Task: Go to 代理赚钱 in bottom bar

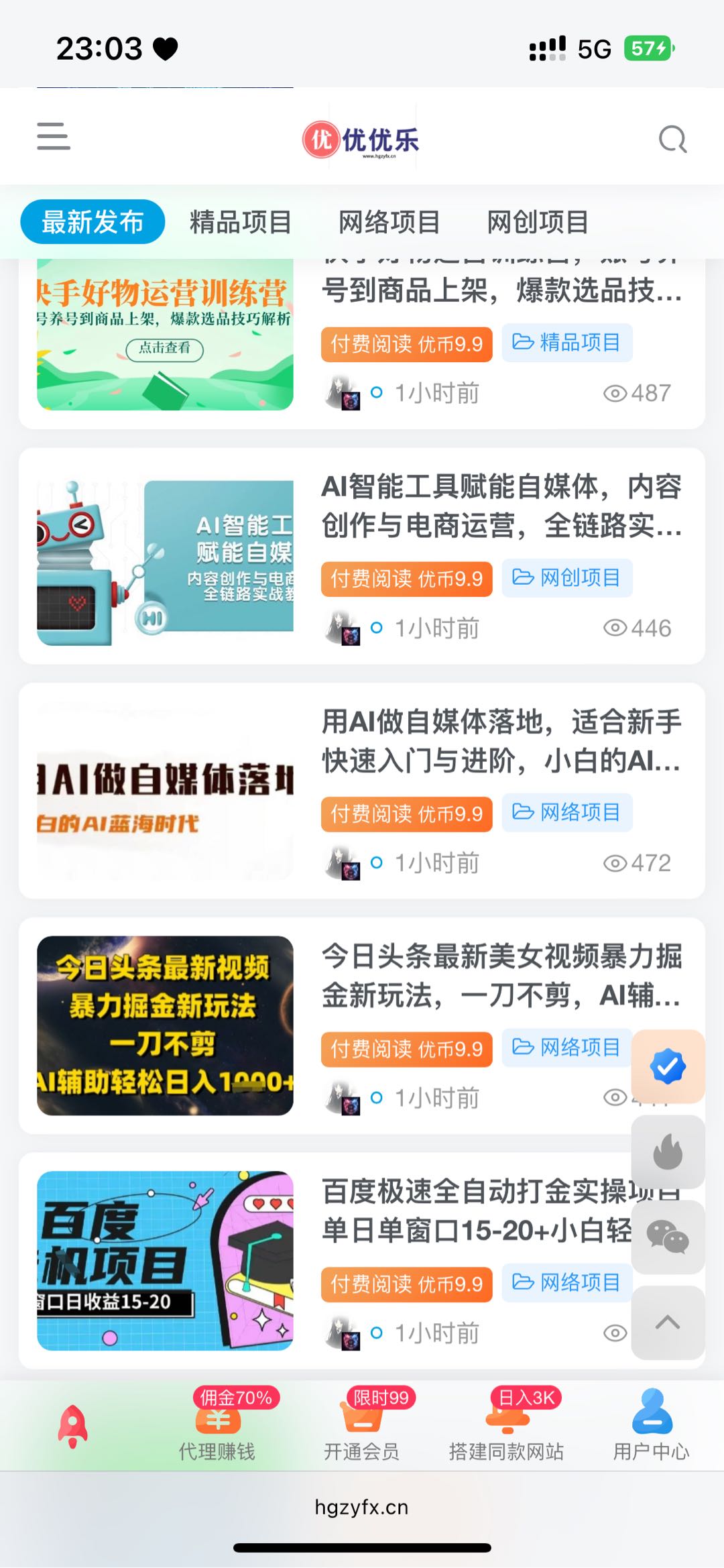Action: point(217,1428)
